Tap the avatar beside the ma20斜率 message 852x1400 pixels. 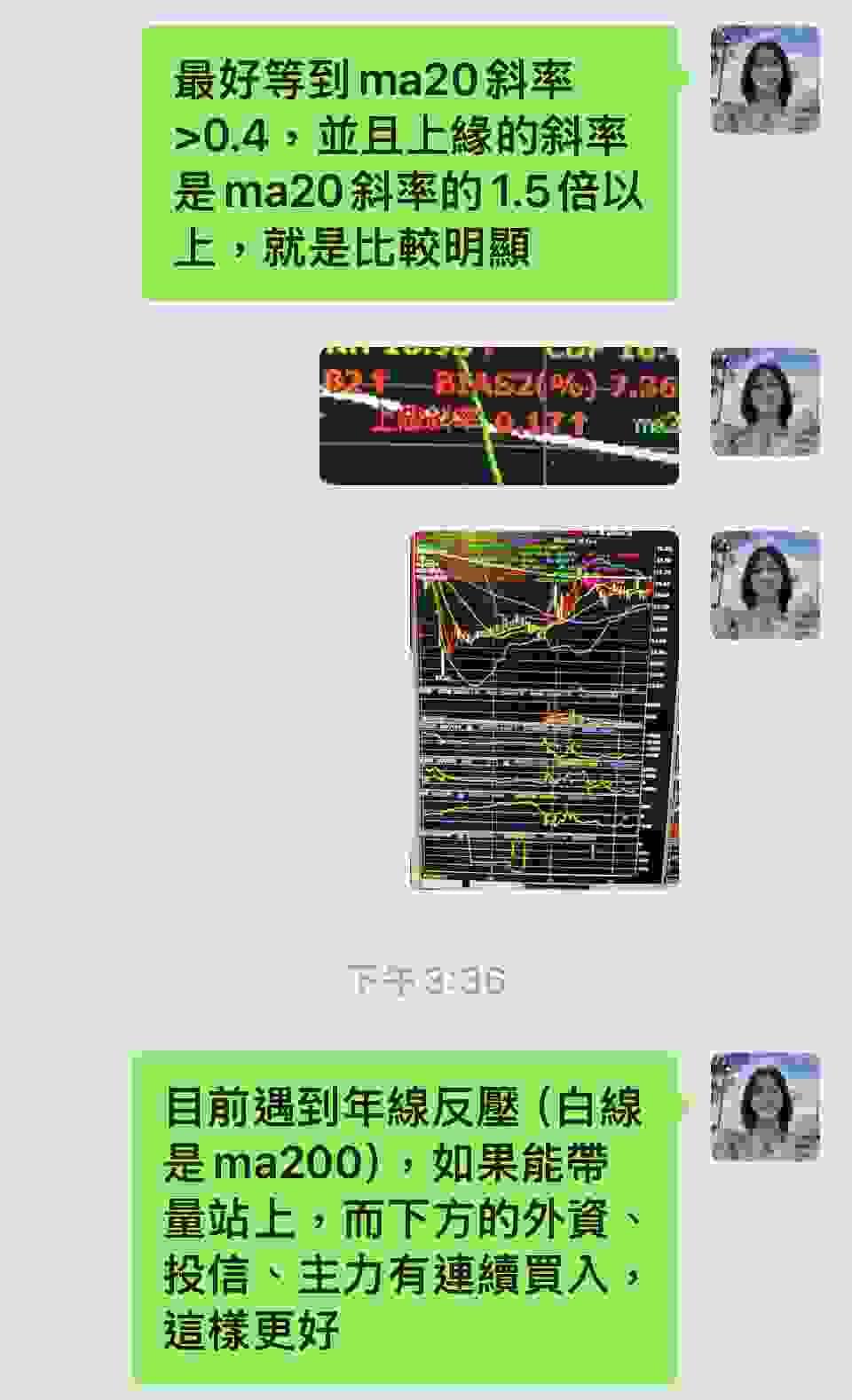(765, 79)
